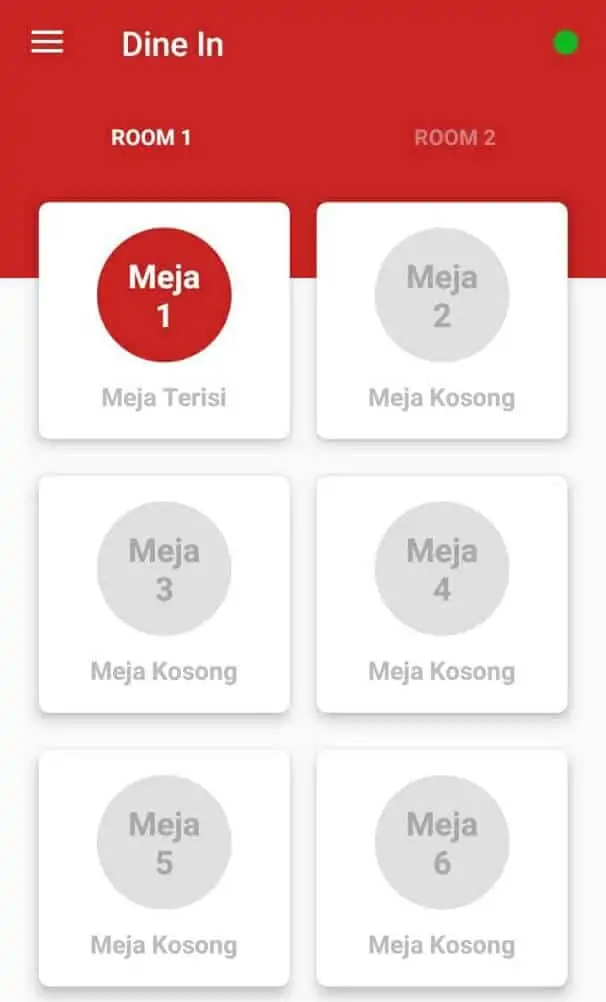The width and height of the screenshot is (606, 1002).
Task: Select the ROOM 1 tab
Action: (x=152, y=137)
